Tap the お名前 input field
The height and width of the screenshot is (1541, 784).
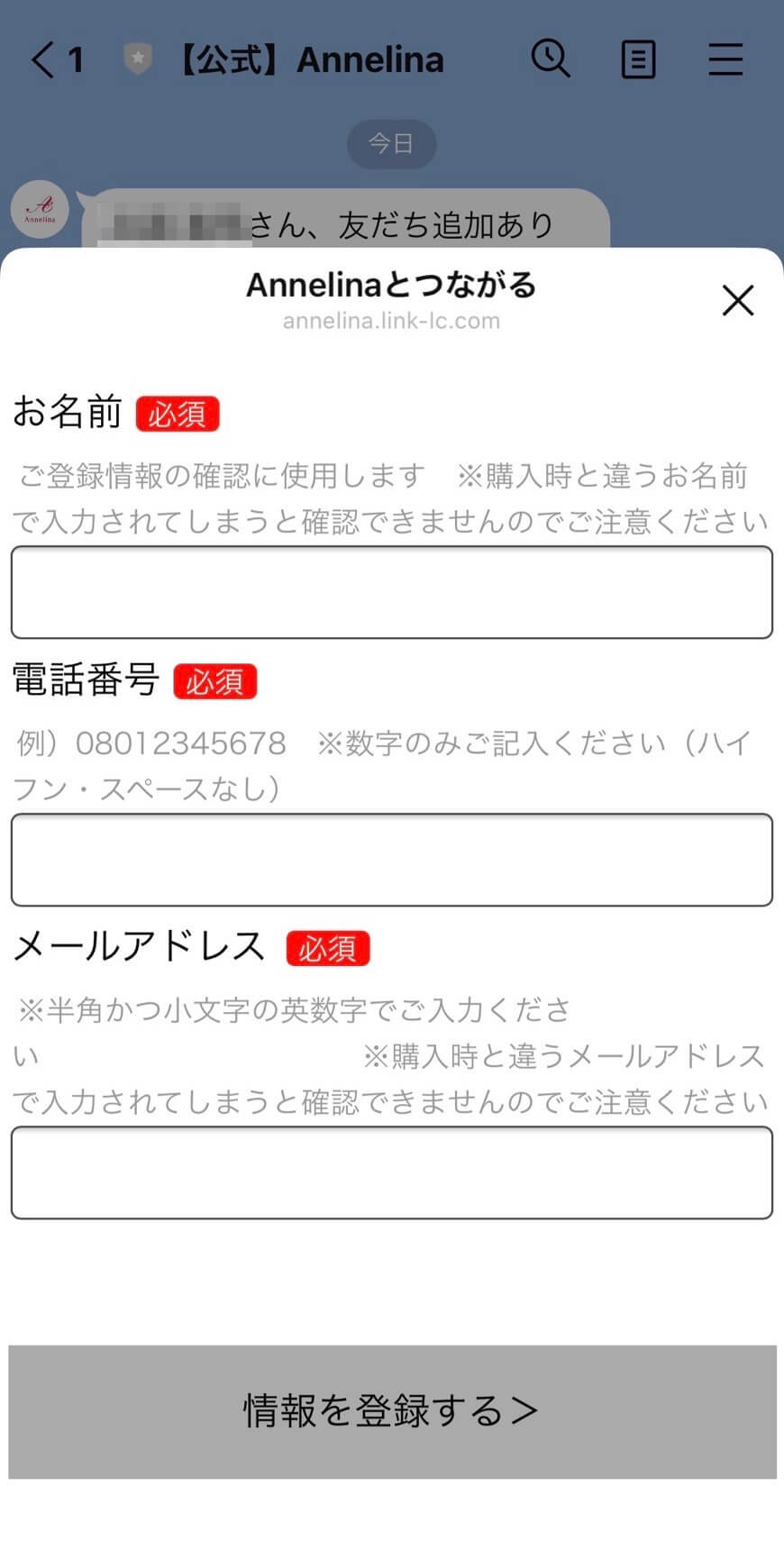pyautogui.click(x=392, y=592)
